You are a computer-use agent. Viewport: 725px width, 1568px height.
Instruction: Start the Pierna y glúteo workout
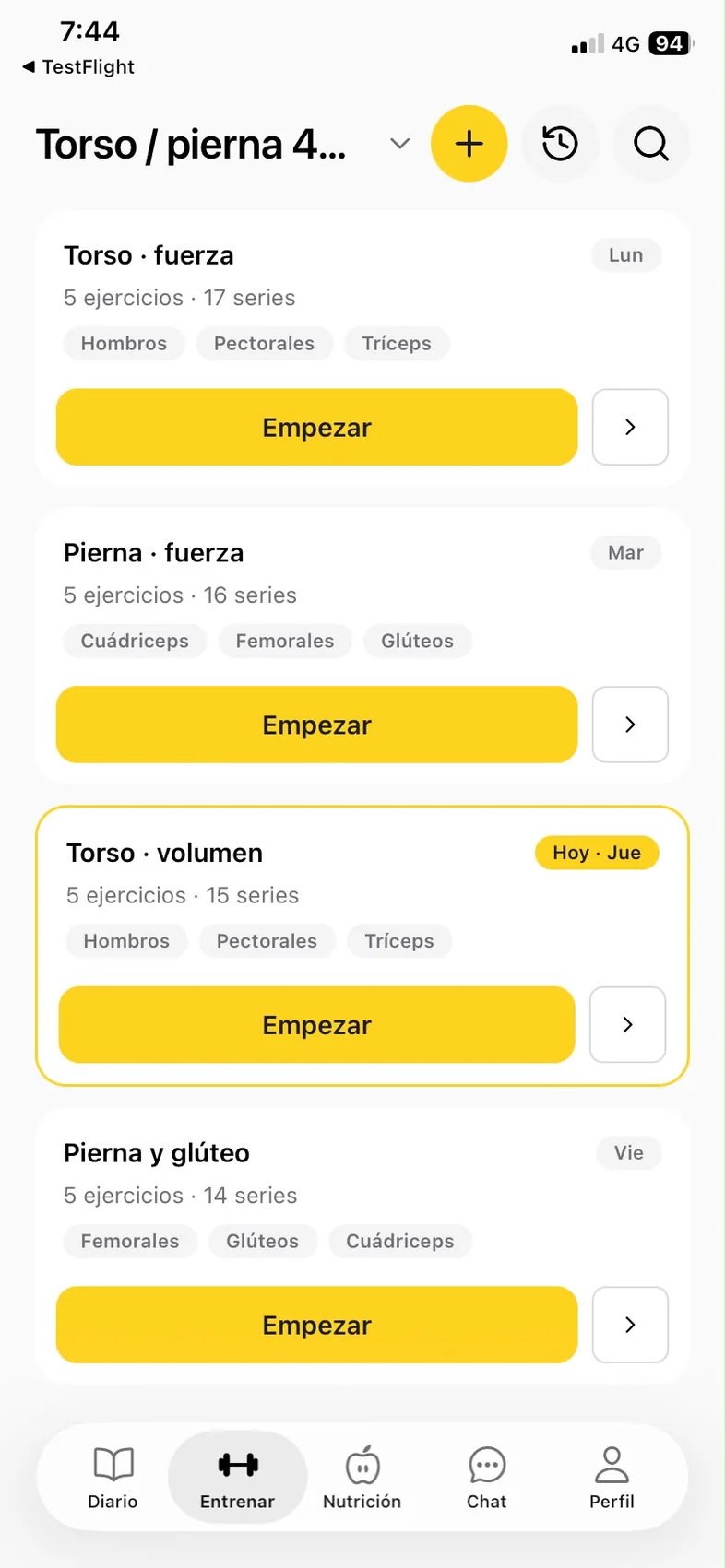[316, 1325]
